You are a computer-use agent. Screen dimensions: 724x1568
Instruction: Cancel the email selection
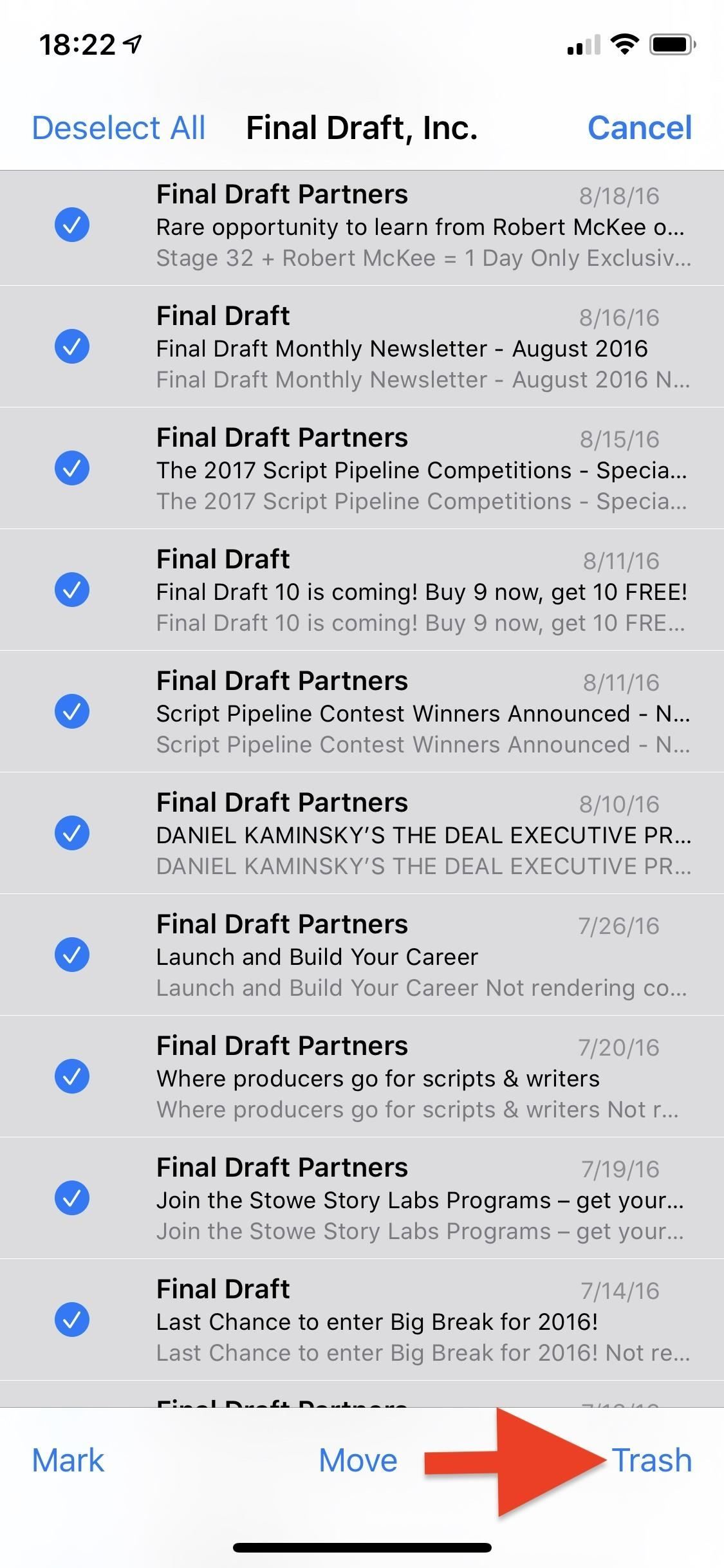tap(639, 127)
